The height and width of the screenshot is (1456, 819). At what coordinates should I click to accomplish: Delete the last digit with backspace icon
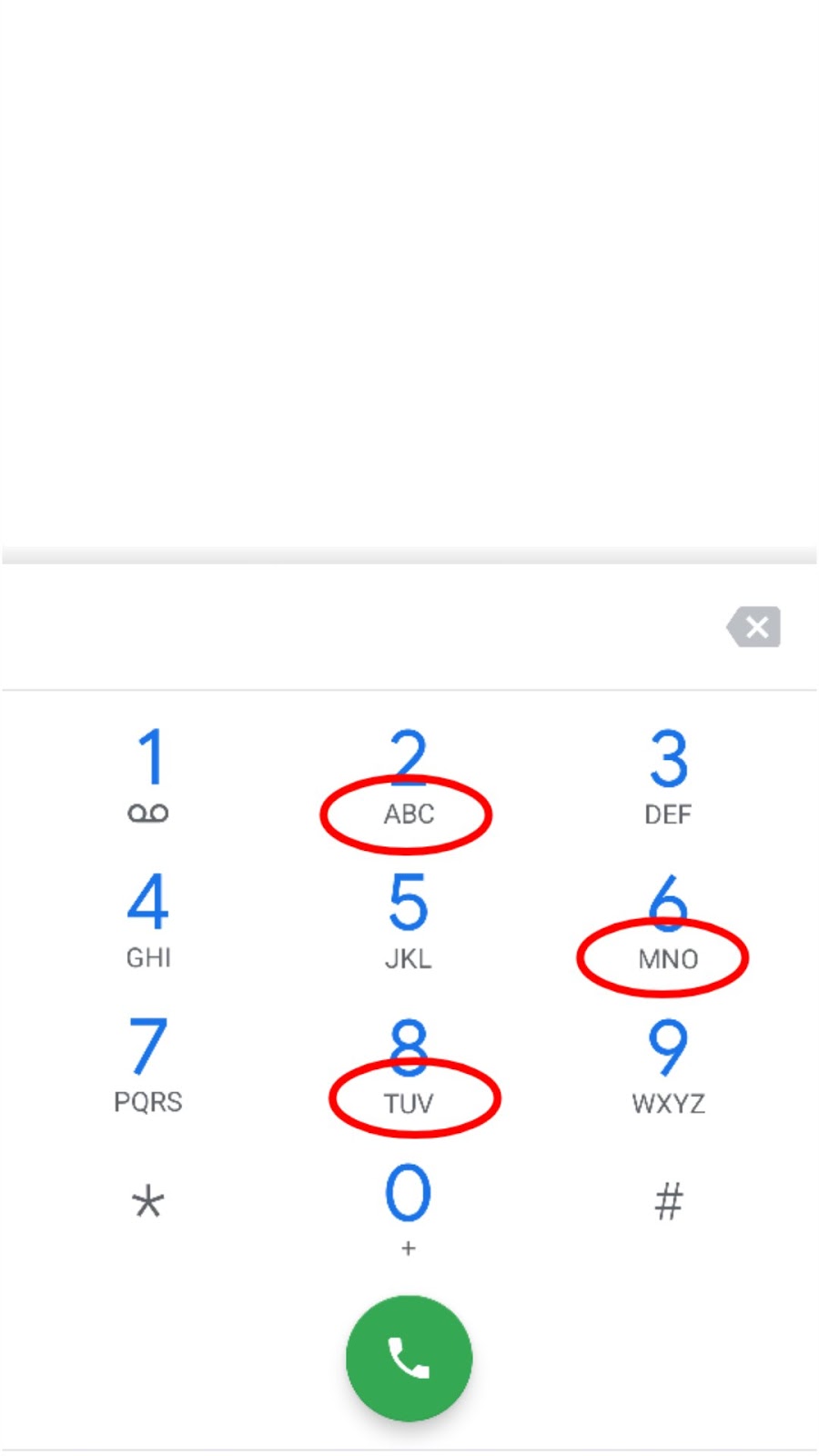[x=754, y=627]
